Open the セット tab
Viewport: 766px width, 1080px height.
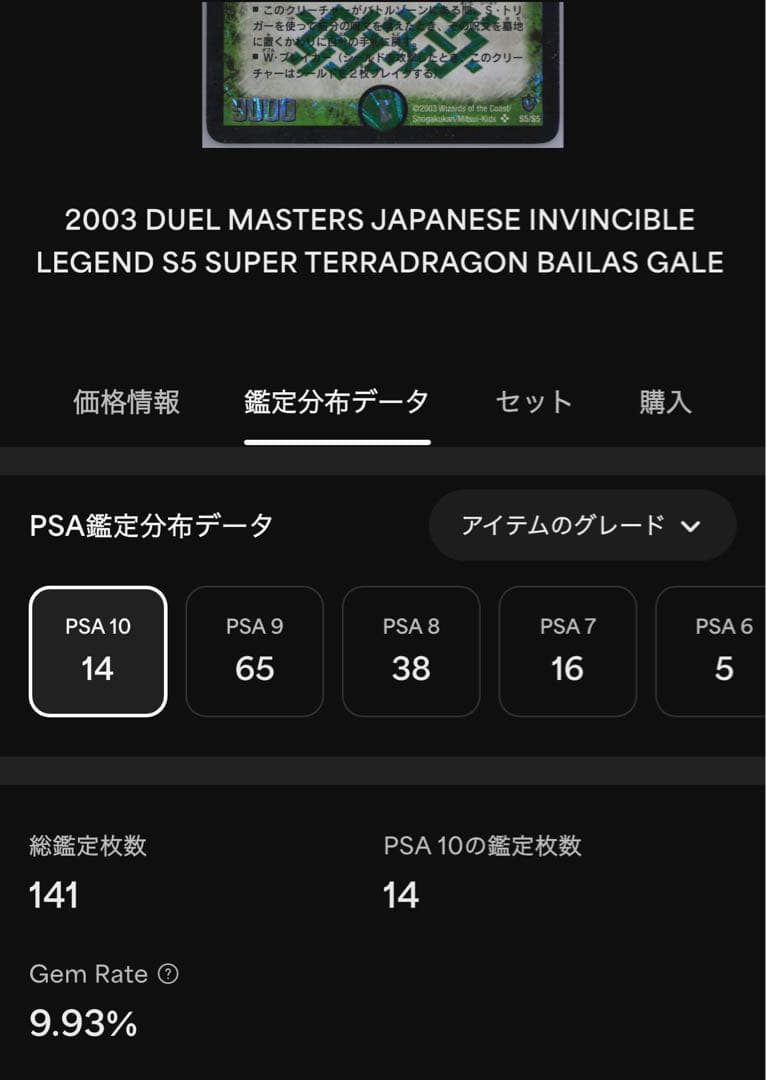(x=534, y=403)
